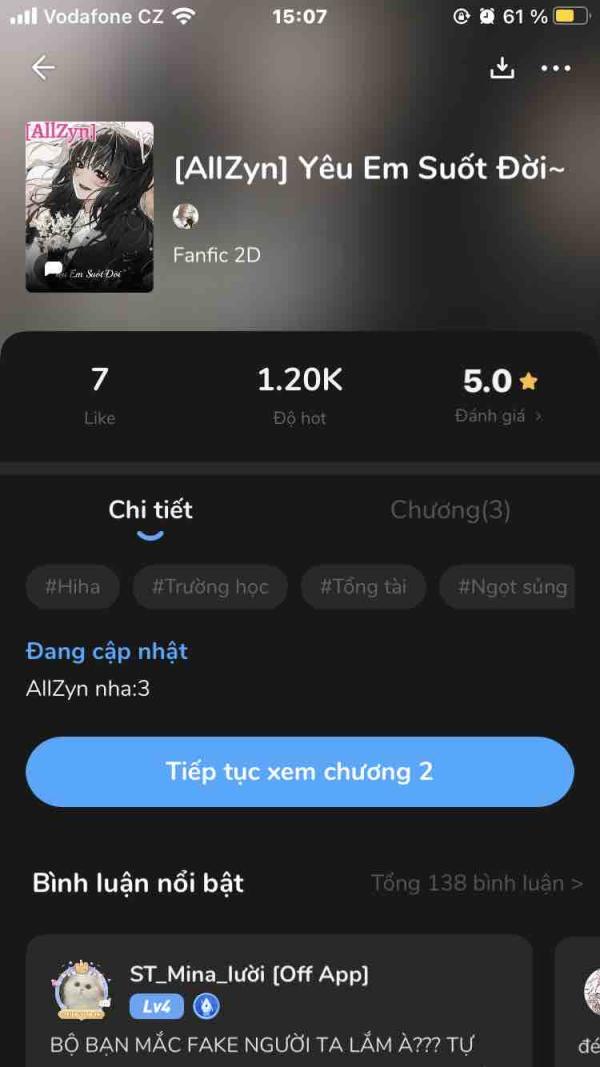Open ST_Mina_lười's featured comment card

pyautogui.click(x=279, y=1001)
